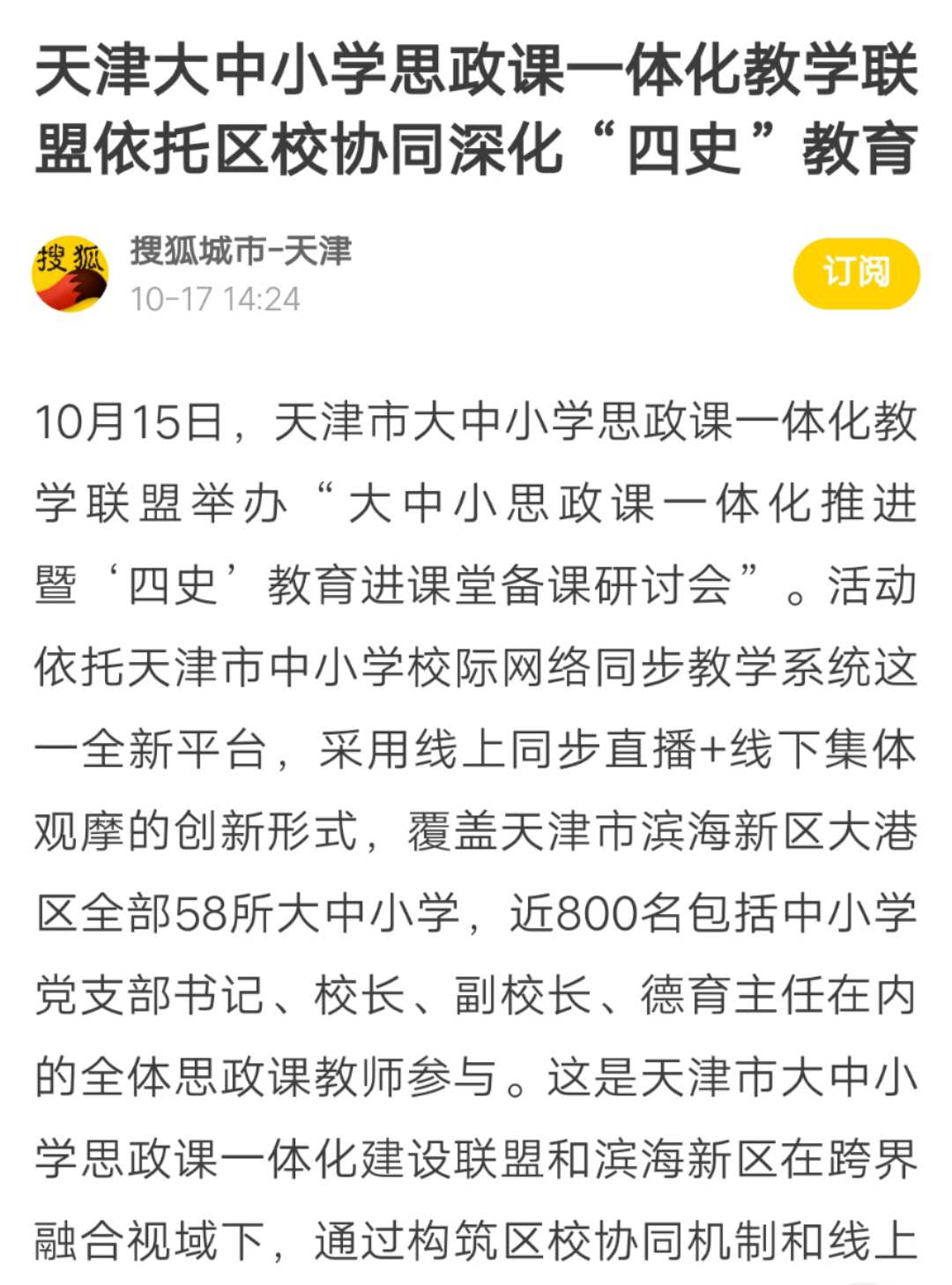Open the 搜狐城市-天津 author profile
The height and width of the screenshot is (1285, 952).
pyautogui.click(x=241, y=251)
